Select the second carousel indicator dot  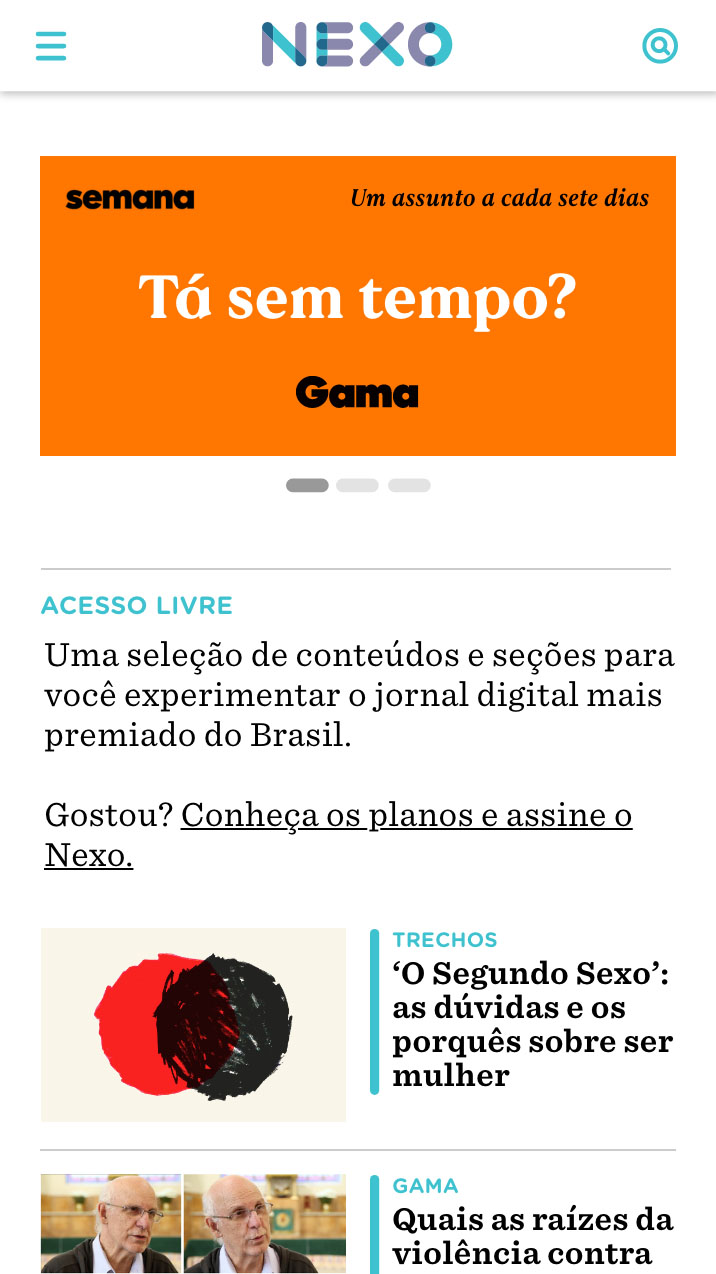[357, 486]
